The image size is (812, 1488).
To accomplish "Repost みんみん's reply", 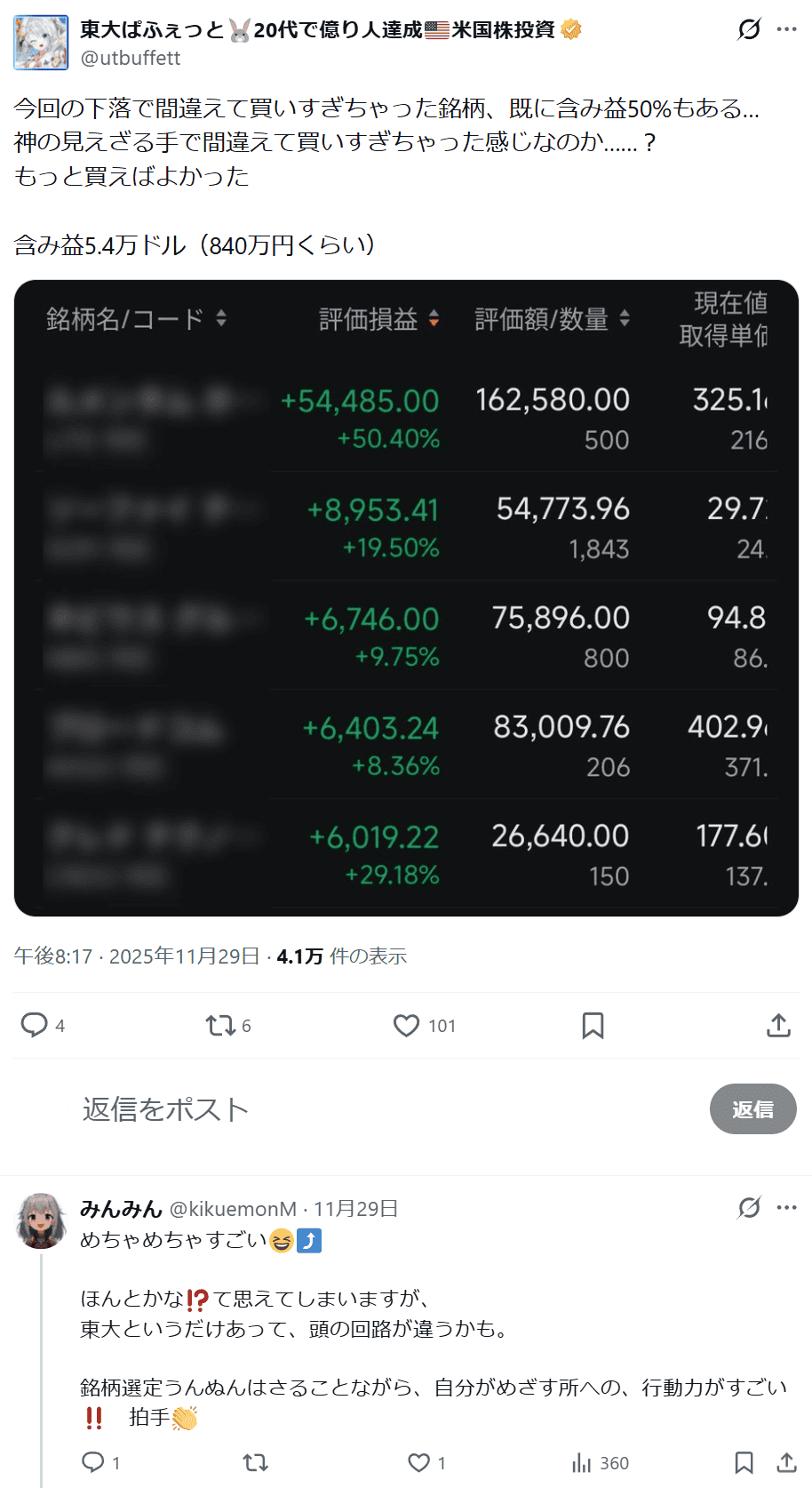I will (256, 1462).
